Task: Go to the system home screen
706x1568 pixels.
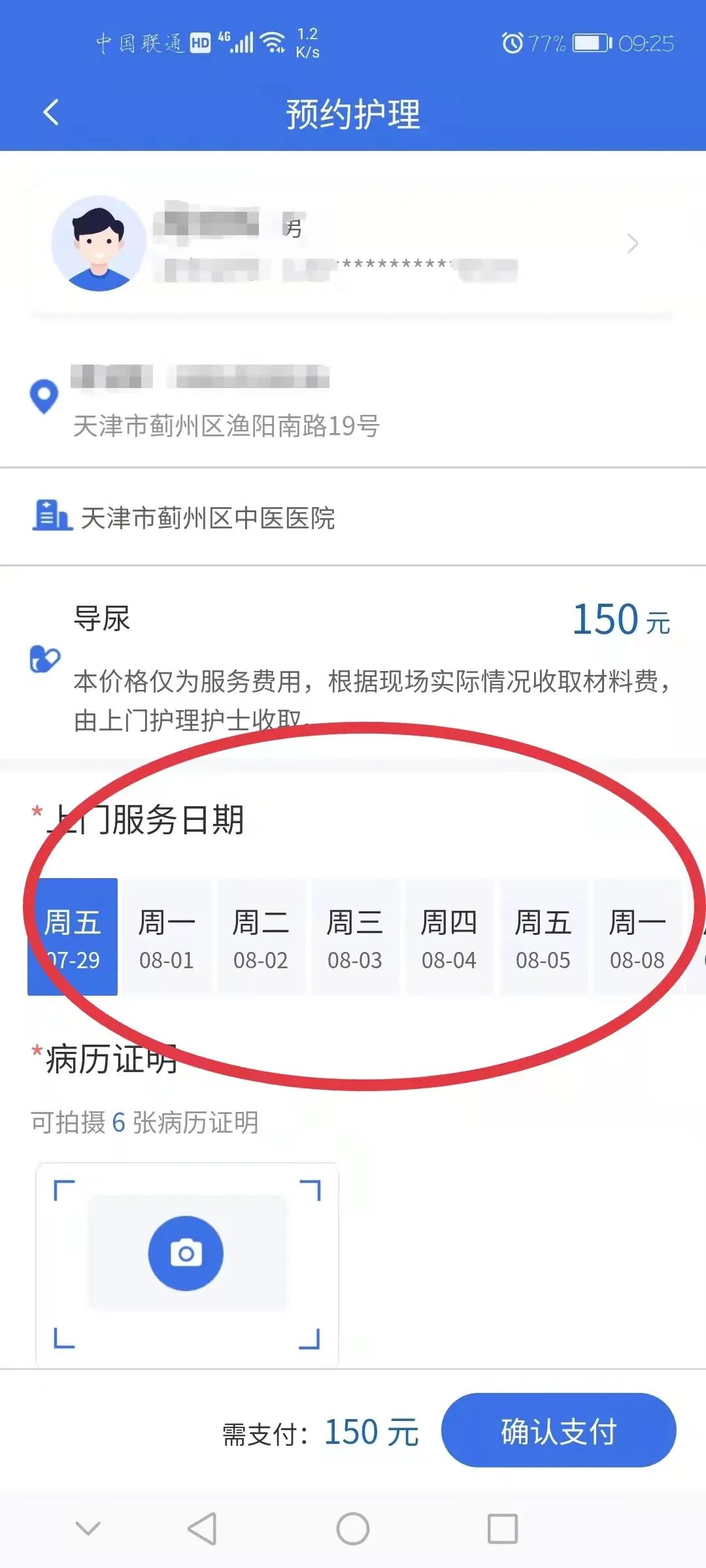Action: 353,1529
